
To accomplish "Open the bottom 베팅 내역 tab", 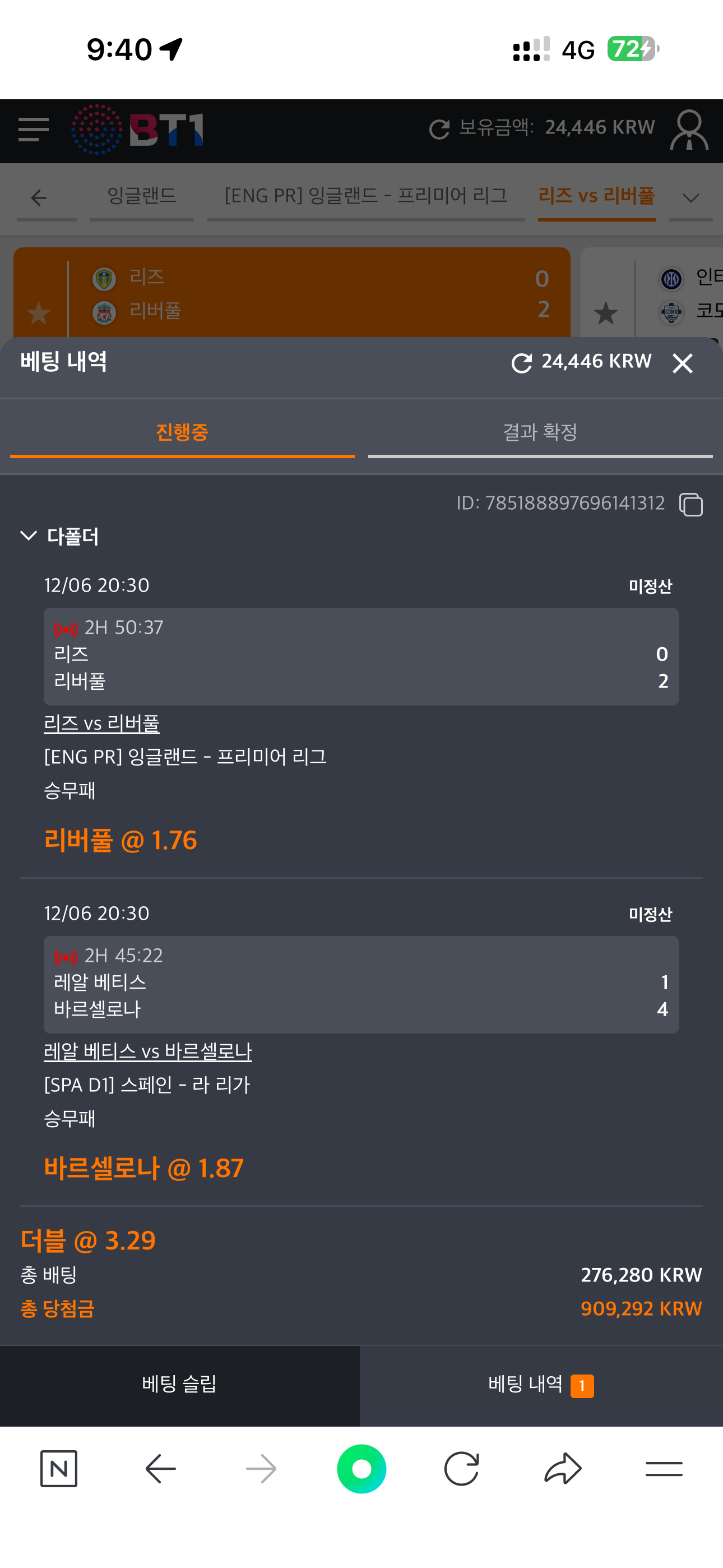I will click(x=540, y=1385).
